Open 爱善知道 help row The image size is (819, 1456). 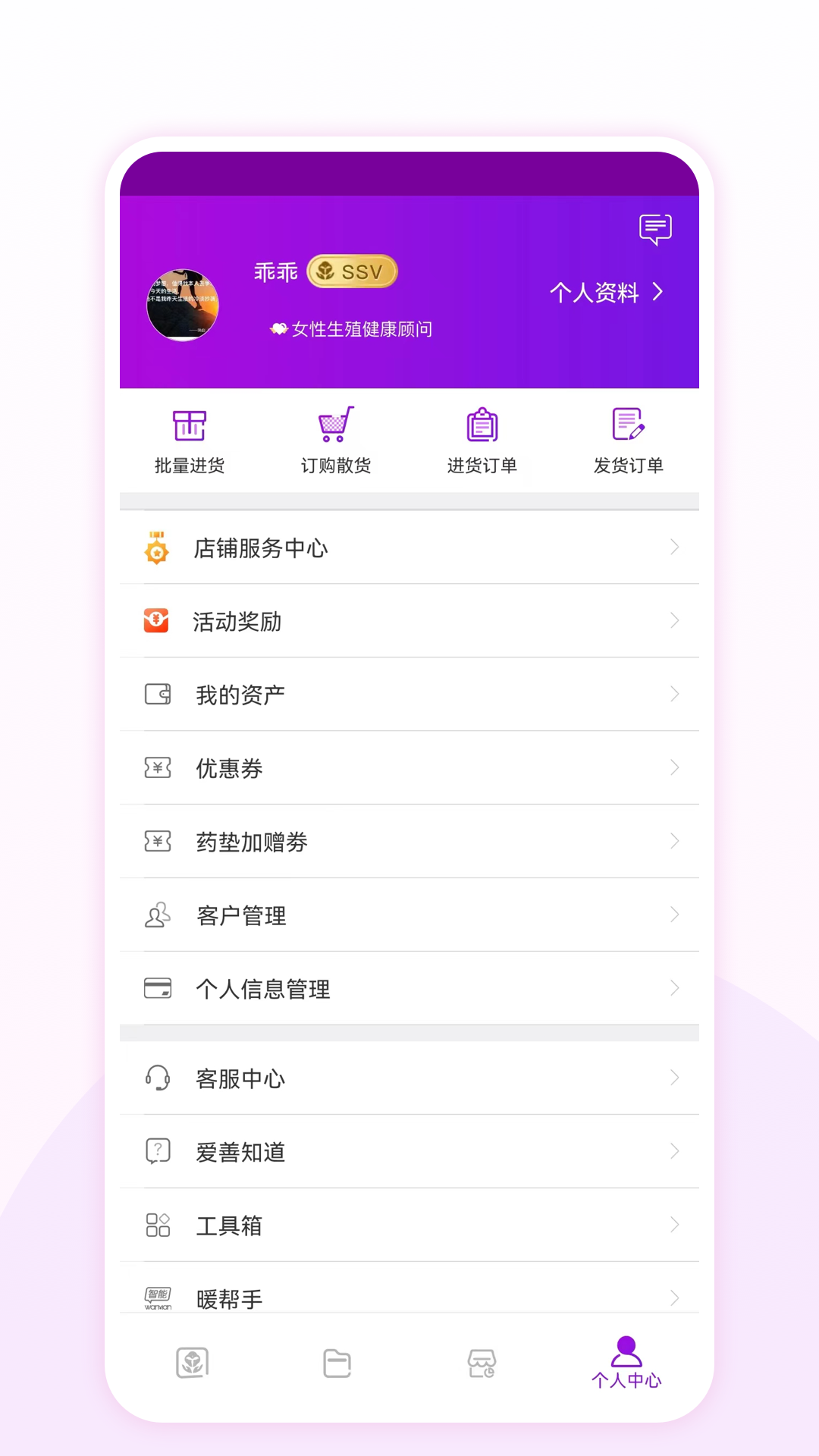click(x=409, y=1152)
